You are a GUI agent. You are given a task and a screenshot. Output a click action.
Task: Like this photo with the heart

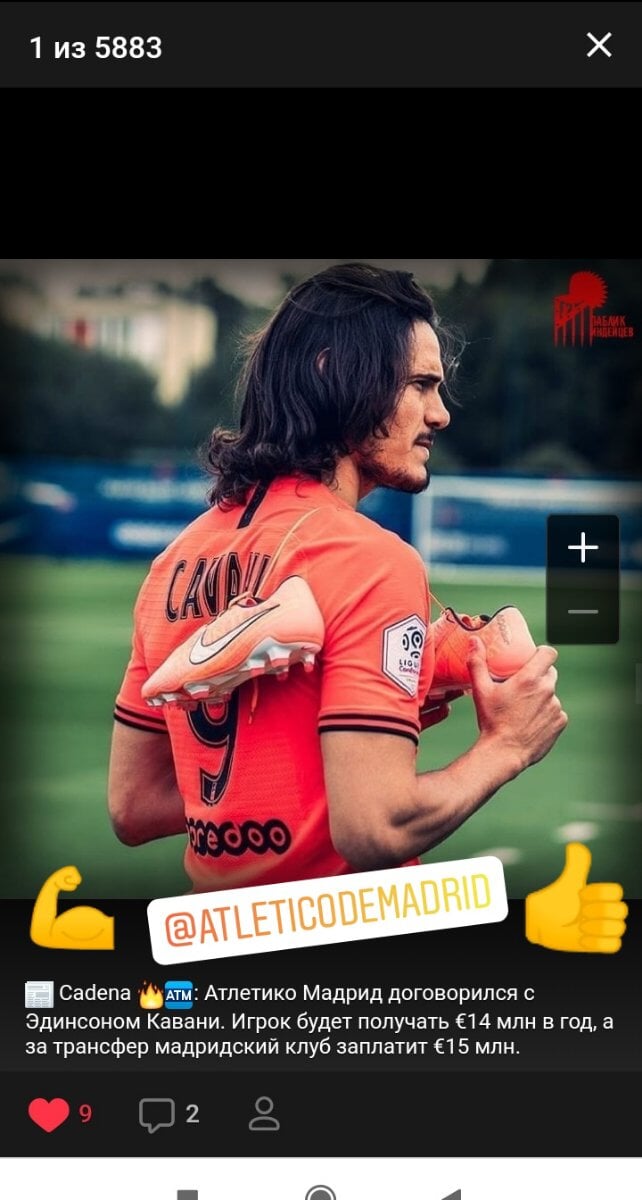(x=49, y=1114)
